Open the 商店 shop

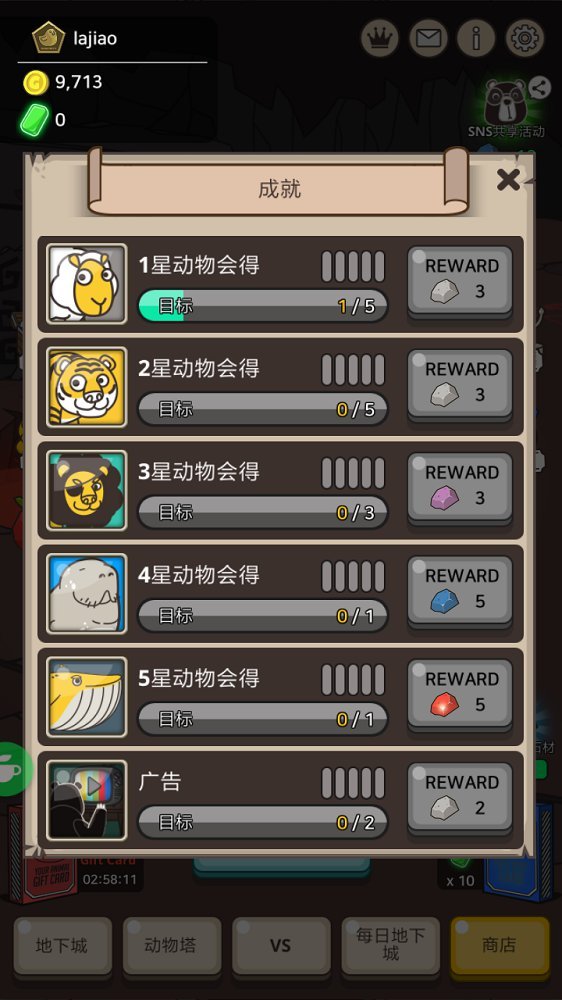(499, 946)
